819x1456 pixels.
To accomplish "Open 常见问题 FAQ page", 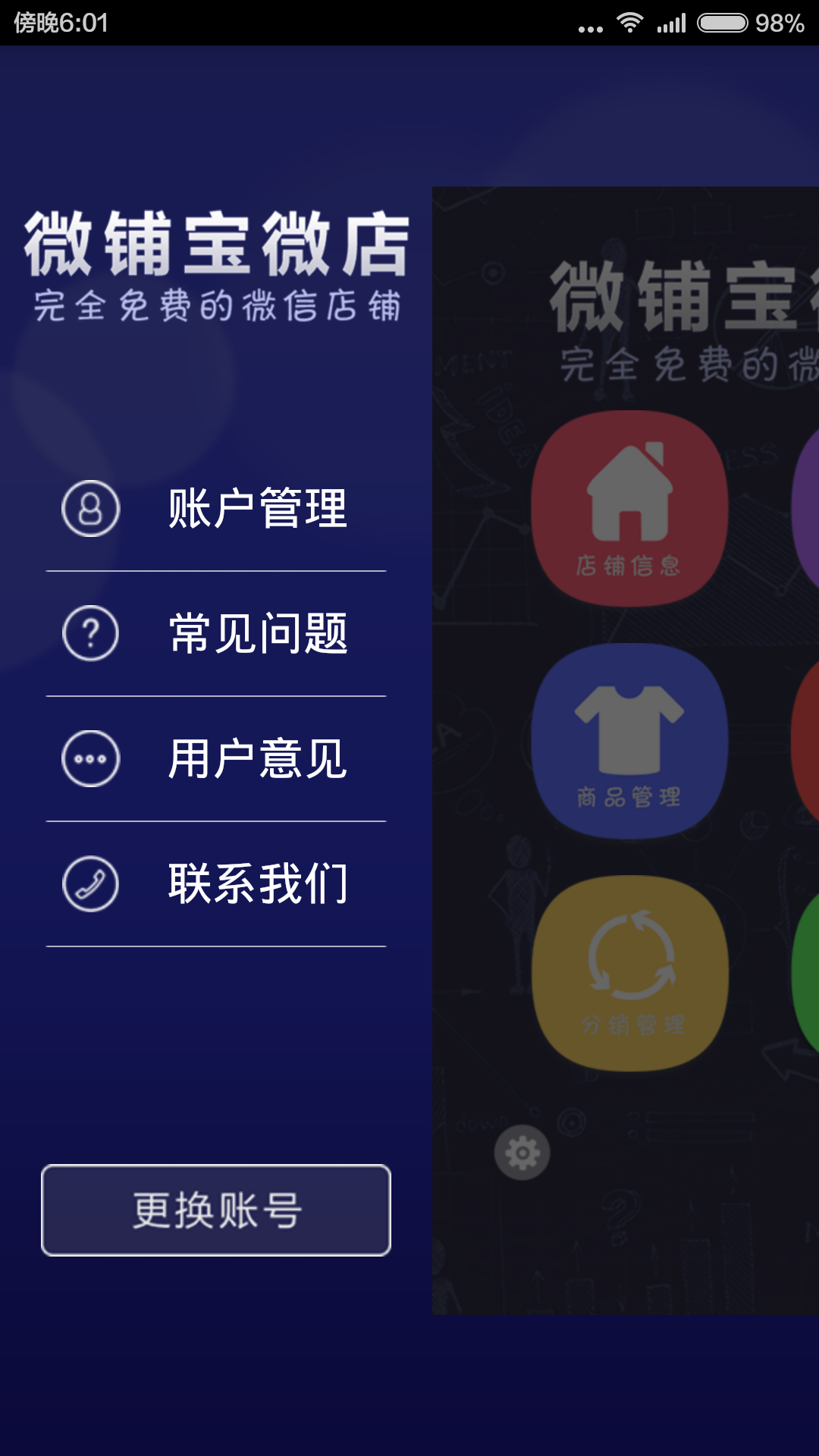I will (x=216, y=633).
